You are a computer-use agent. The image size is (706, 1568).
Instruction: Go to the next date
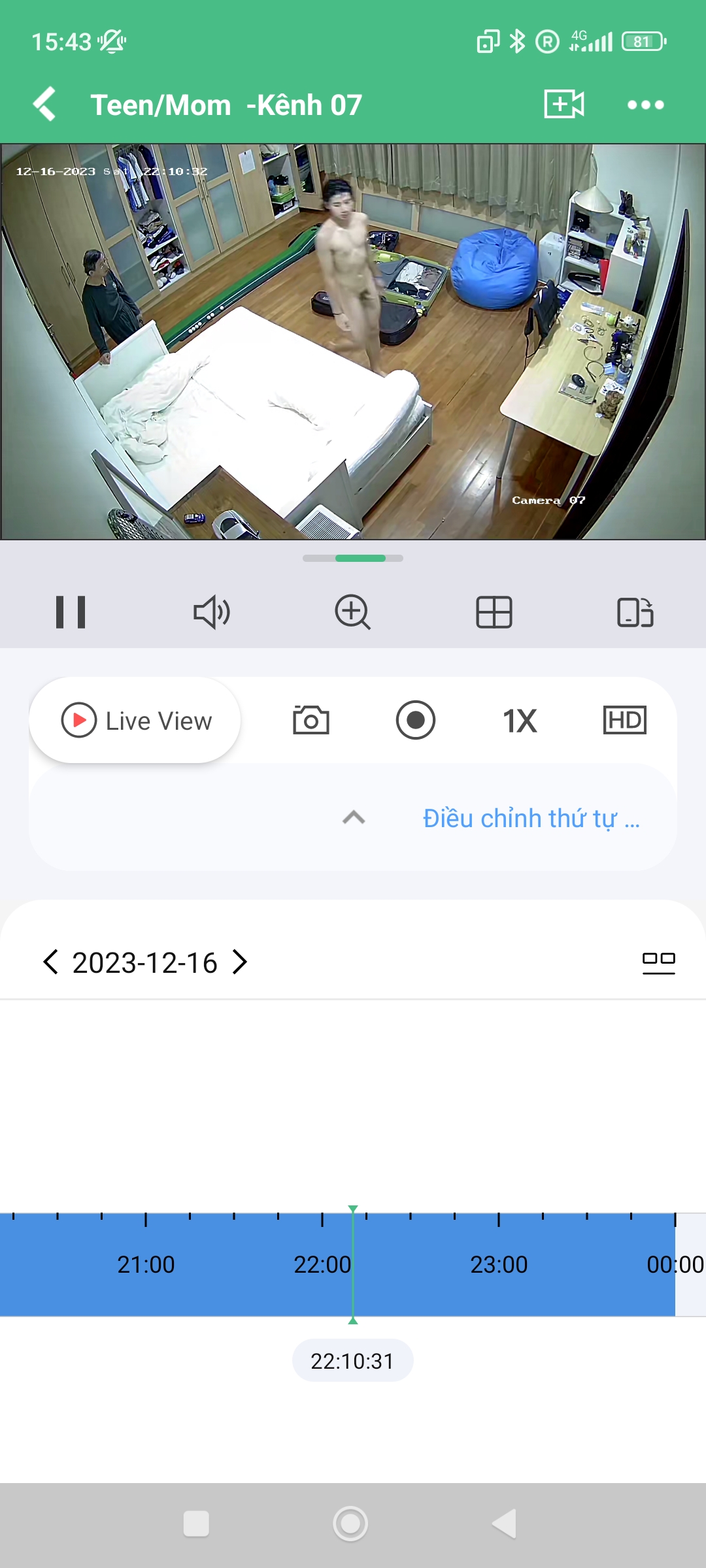pos(240,962)
